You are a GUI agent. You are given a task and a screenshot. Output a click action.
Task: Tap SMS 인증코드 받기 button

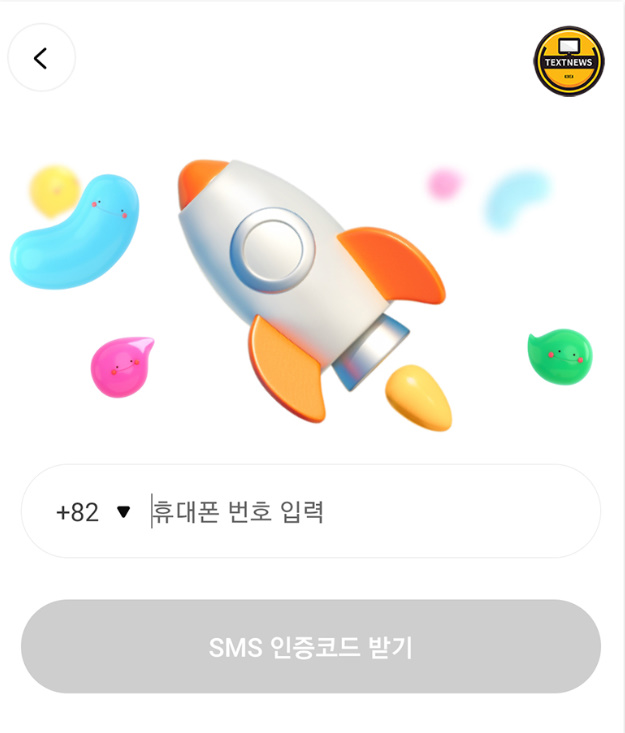point(311,647)
